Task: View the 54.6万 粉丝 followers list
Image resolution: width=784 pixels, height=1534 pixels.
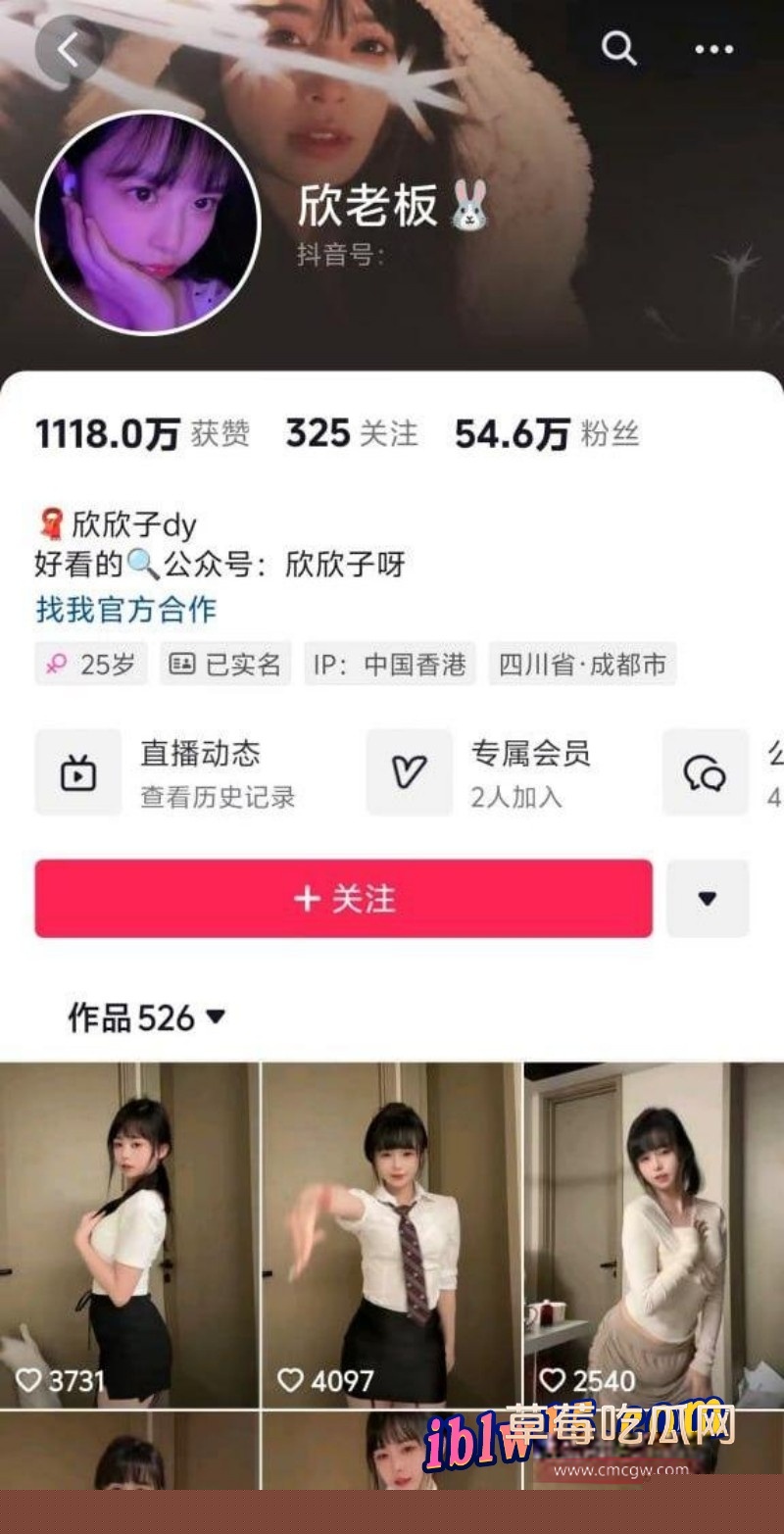Action: (x=546, y=434)
